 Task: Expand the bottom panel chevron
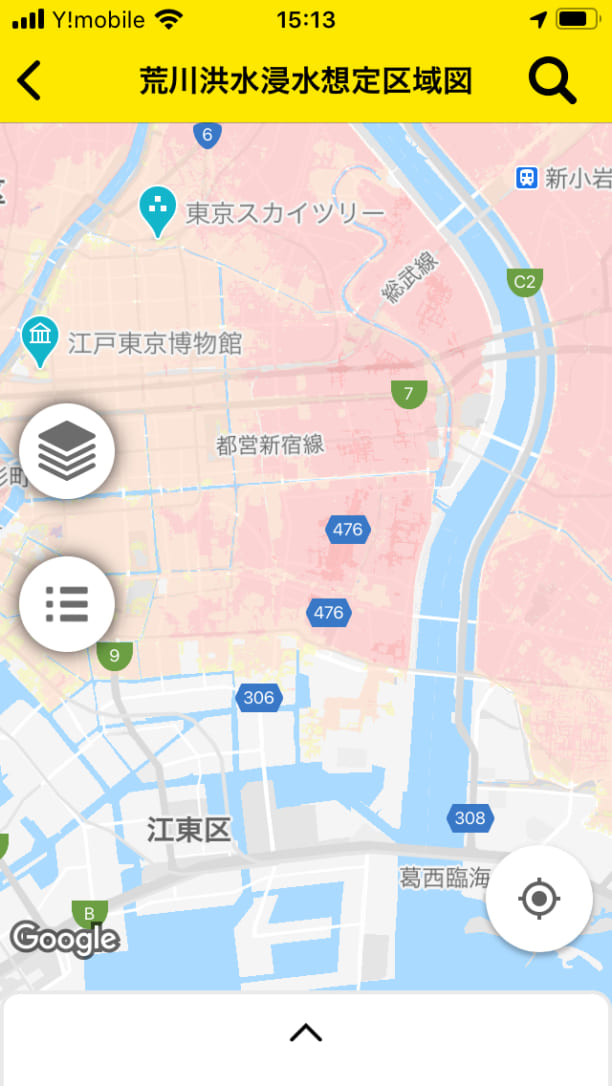pos(306,1032)
